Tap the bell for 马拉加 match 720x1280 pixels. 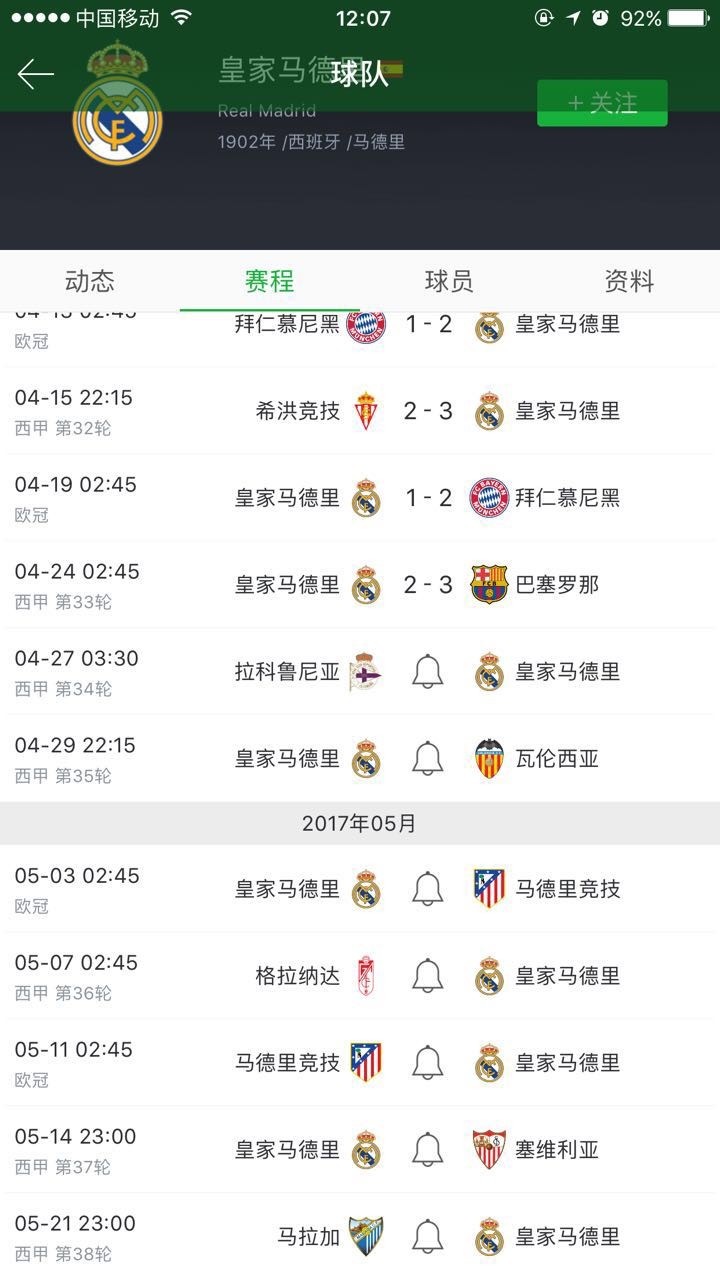click(x=428, y=1236)
